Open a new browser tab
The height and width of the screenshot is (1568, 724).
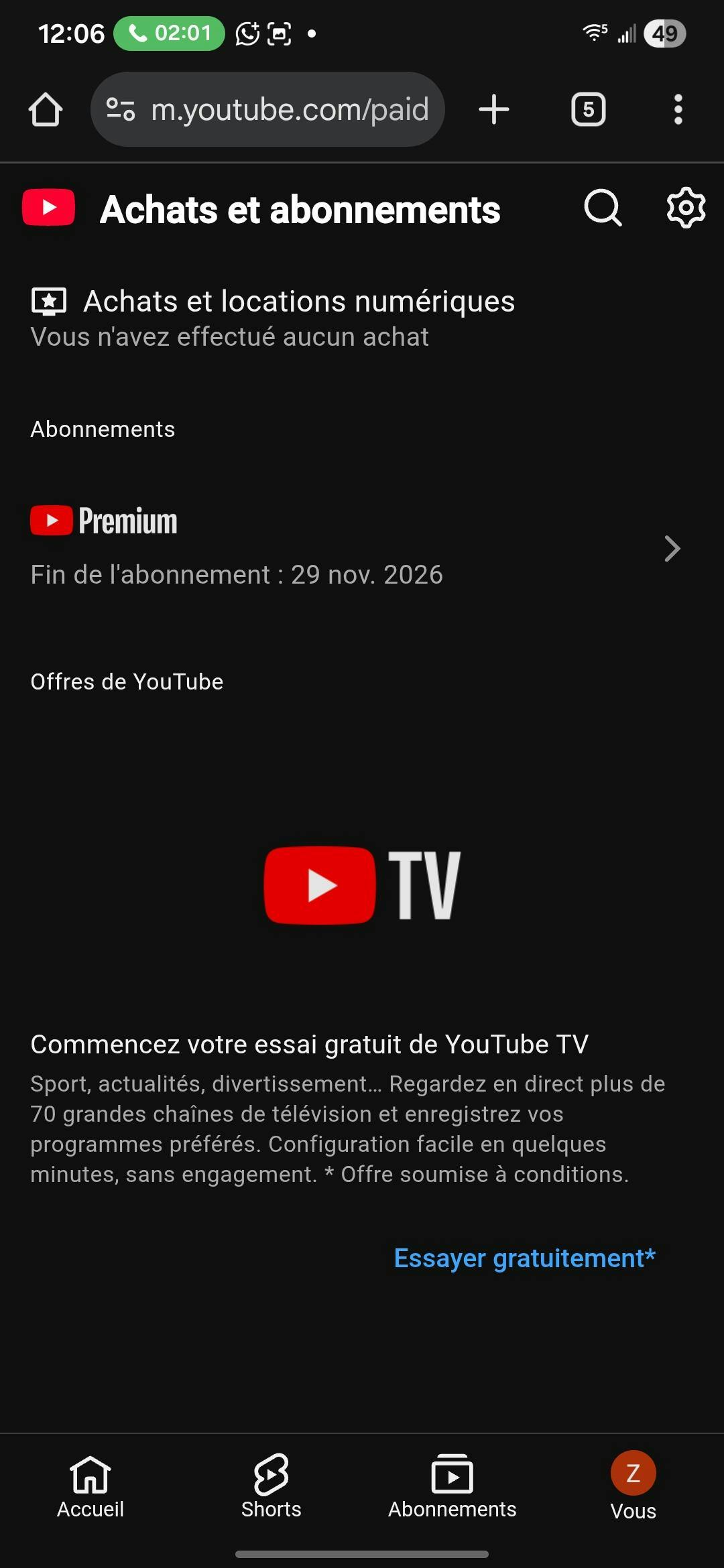point(494,110)
